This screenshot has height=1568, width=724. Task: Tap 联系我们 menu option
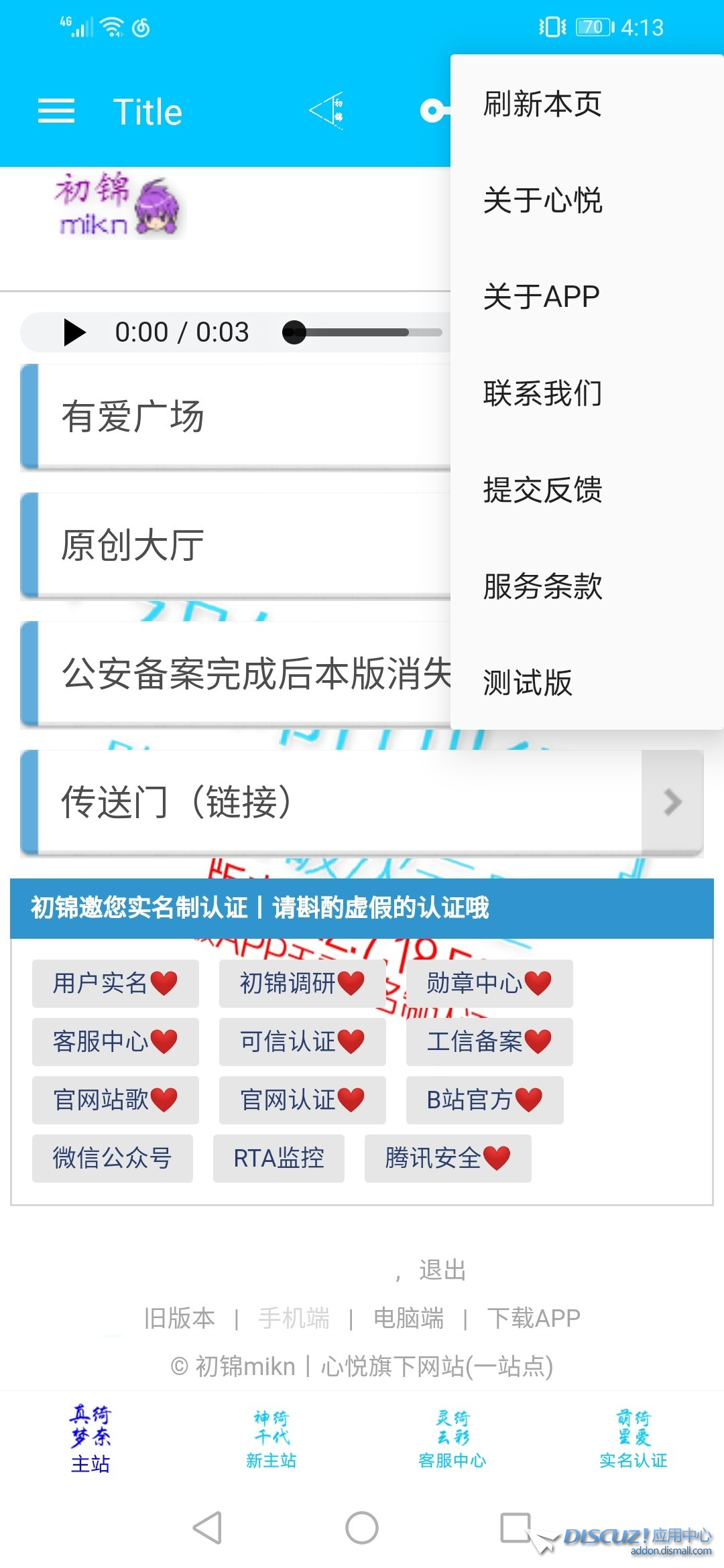[543, 393]
